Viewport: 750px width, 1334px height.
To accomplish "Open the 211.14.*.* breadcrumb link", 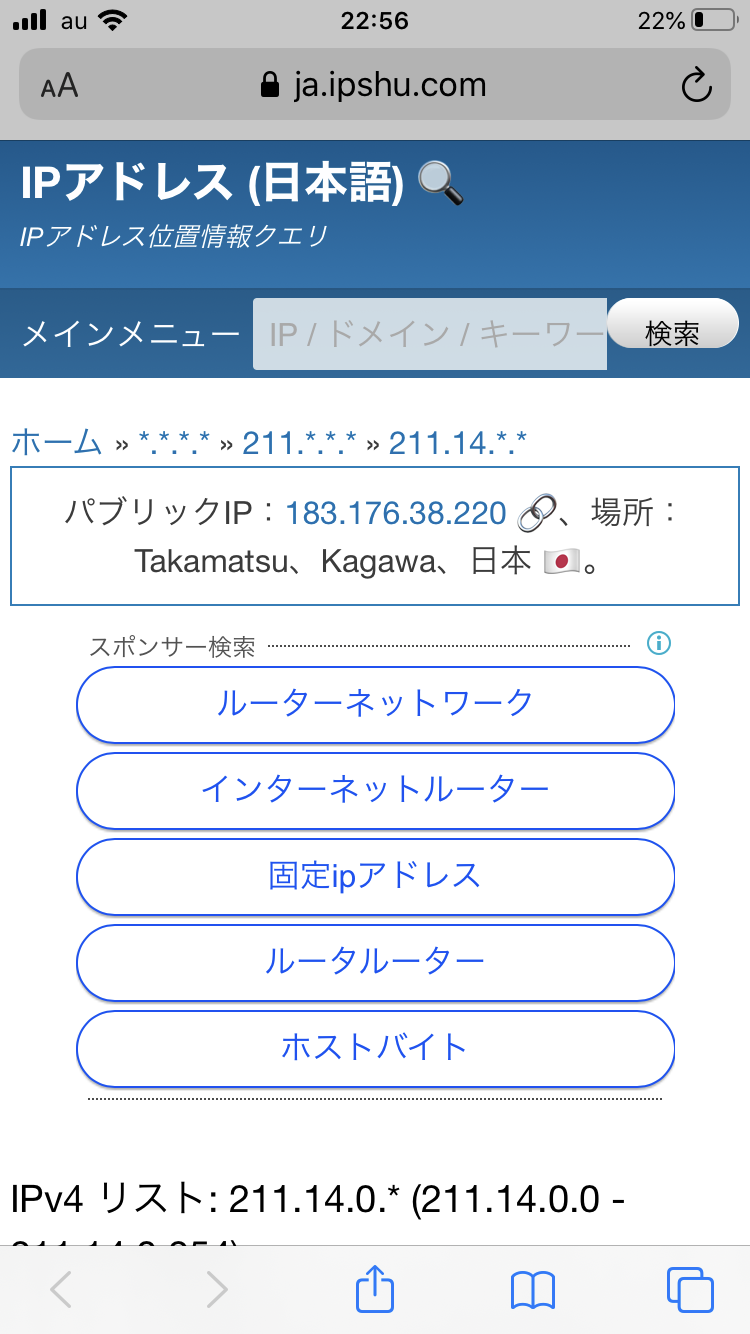I will [457, 442].
